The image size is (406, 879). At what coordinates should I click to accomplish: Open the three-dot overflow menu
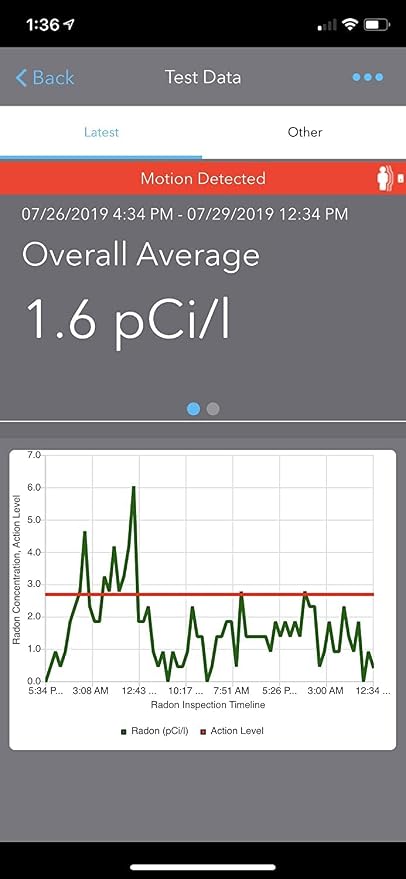click(368, 77)
